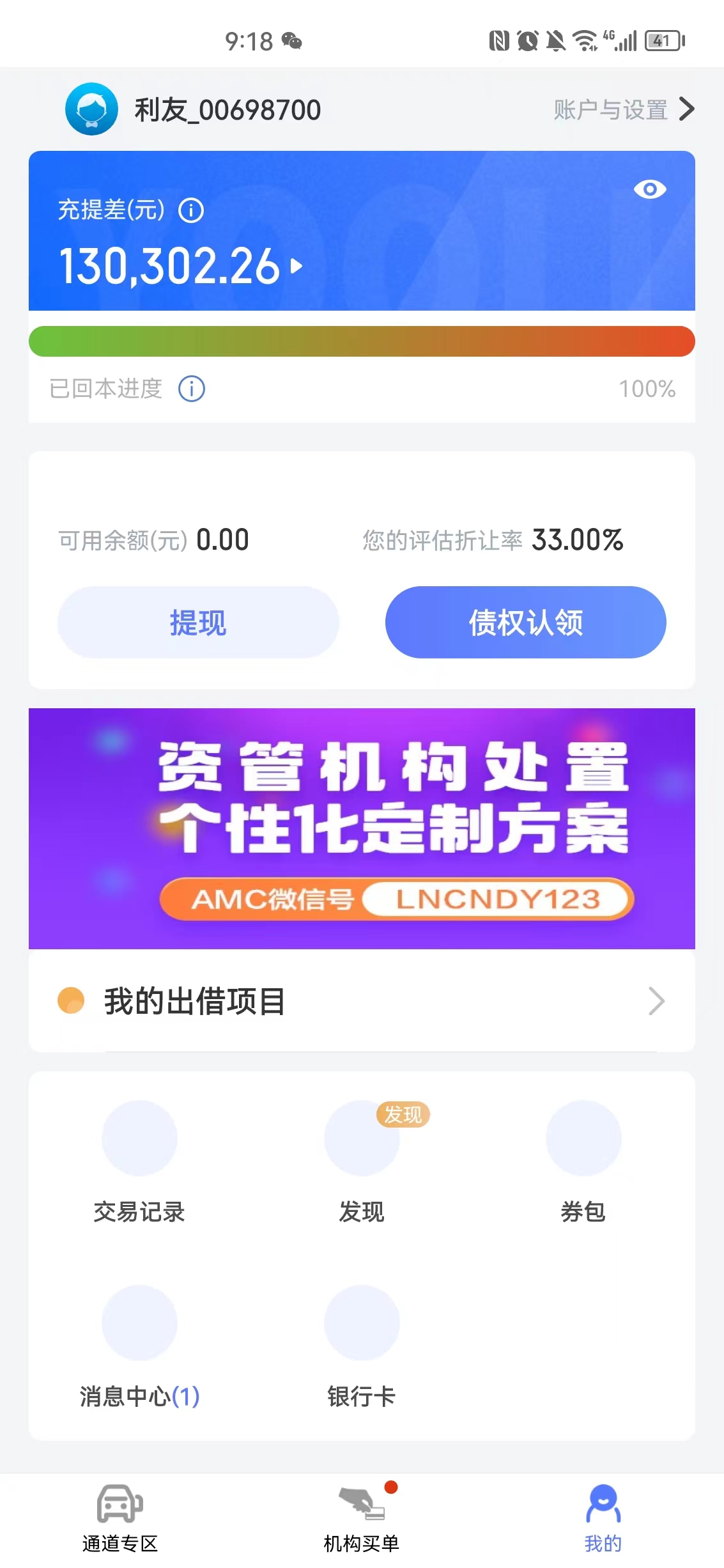
Task: Open 我的出借项目 row
Action: (362, 1001)
